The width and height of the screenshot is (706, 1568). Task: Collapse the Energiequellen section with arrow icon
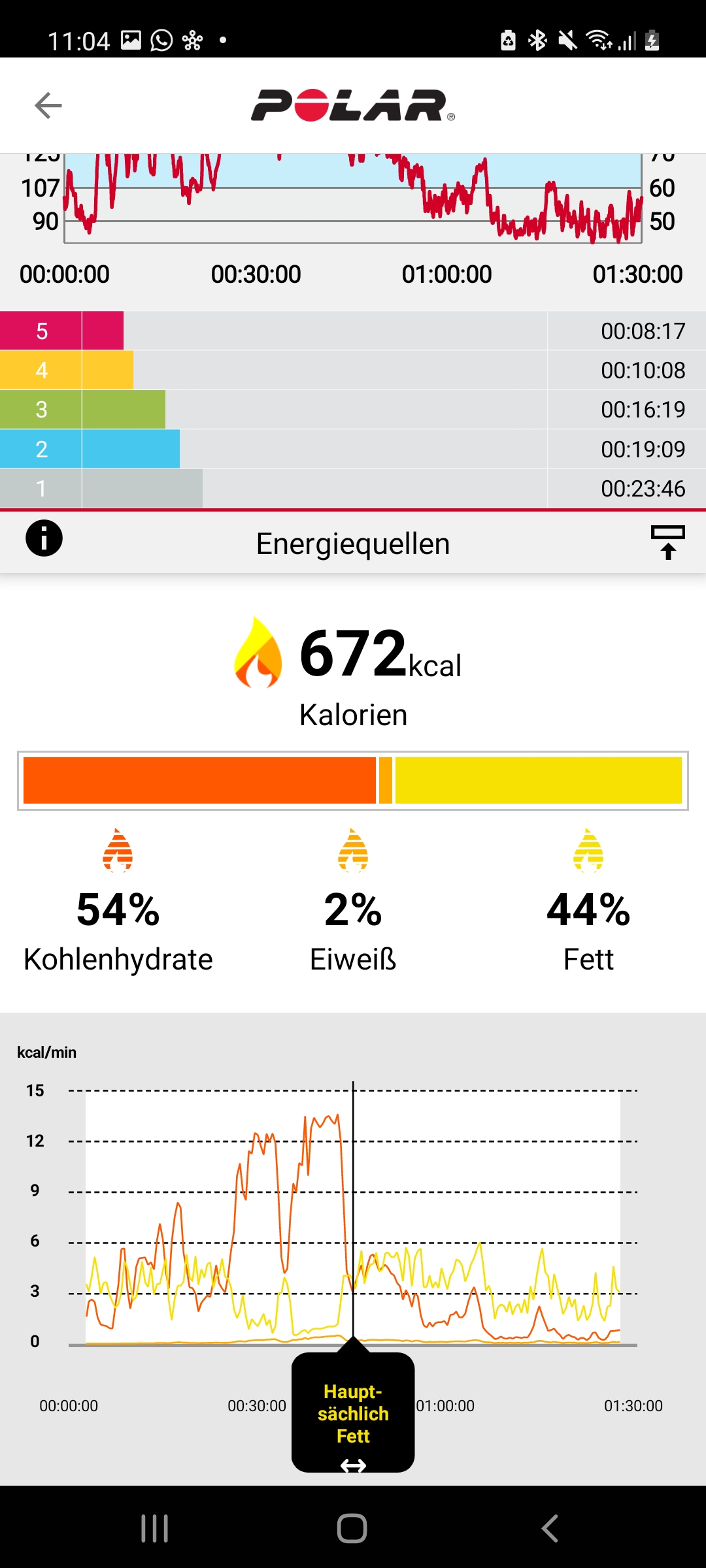(x=667, y=542)
